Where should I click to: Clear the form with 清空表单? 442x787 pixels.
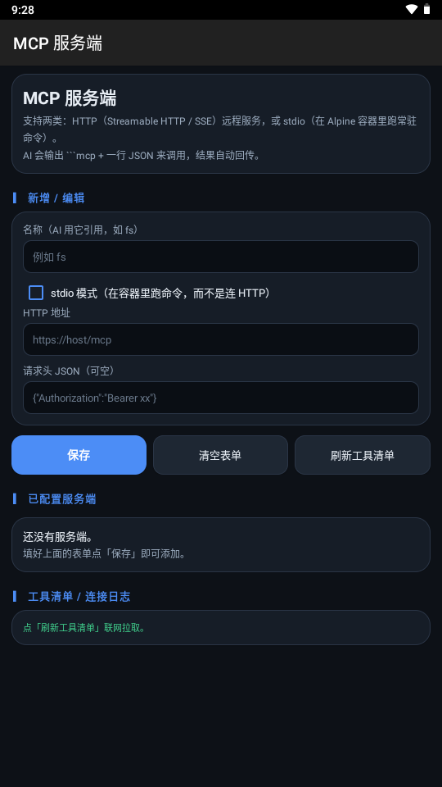(x=220, y=455)
